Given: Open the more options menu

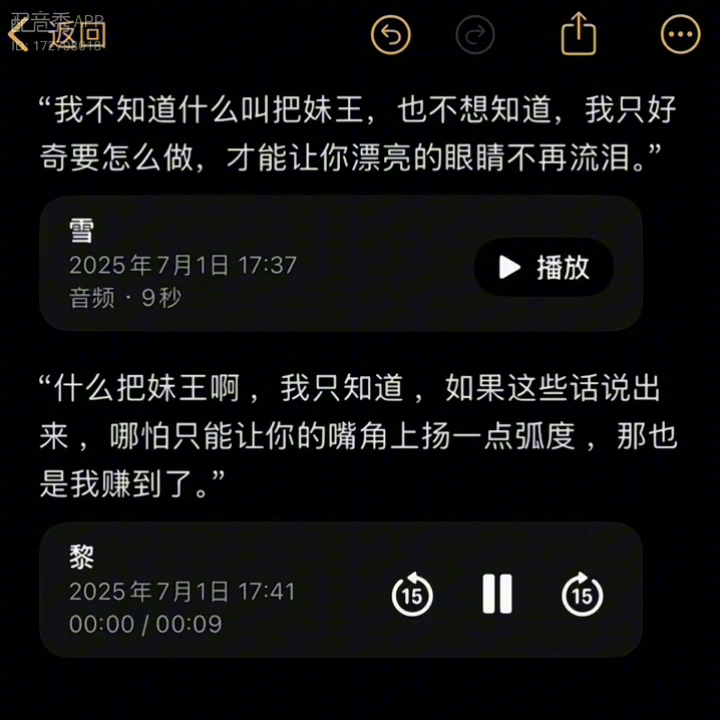Looking at the screenshot, I should coord(680,35).
